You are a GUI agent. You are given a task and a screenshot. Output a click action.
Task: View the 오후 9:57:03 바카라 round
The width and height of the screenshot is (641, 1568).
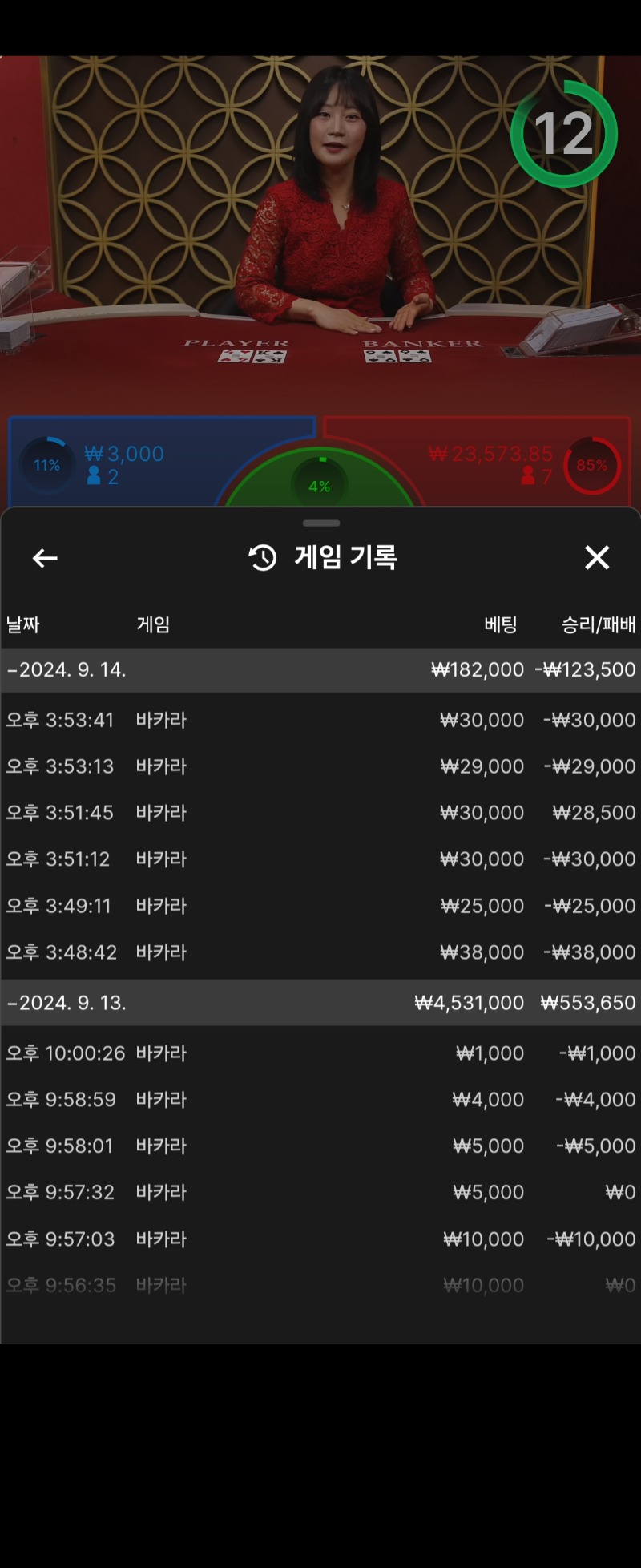[x=320, y=1239]
